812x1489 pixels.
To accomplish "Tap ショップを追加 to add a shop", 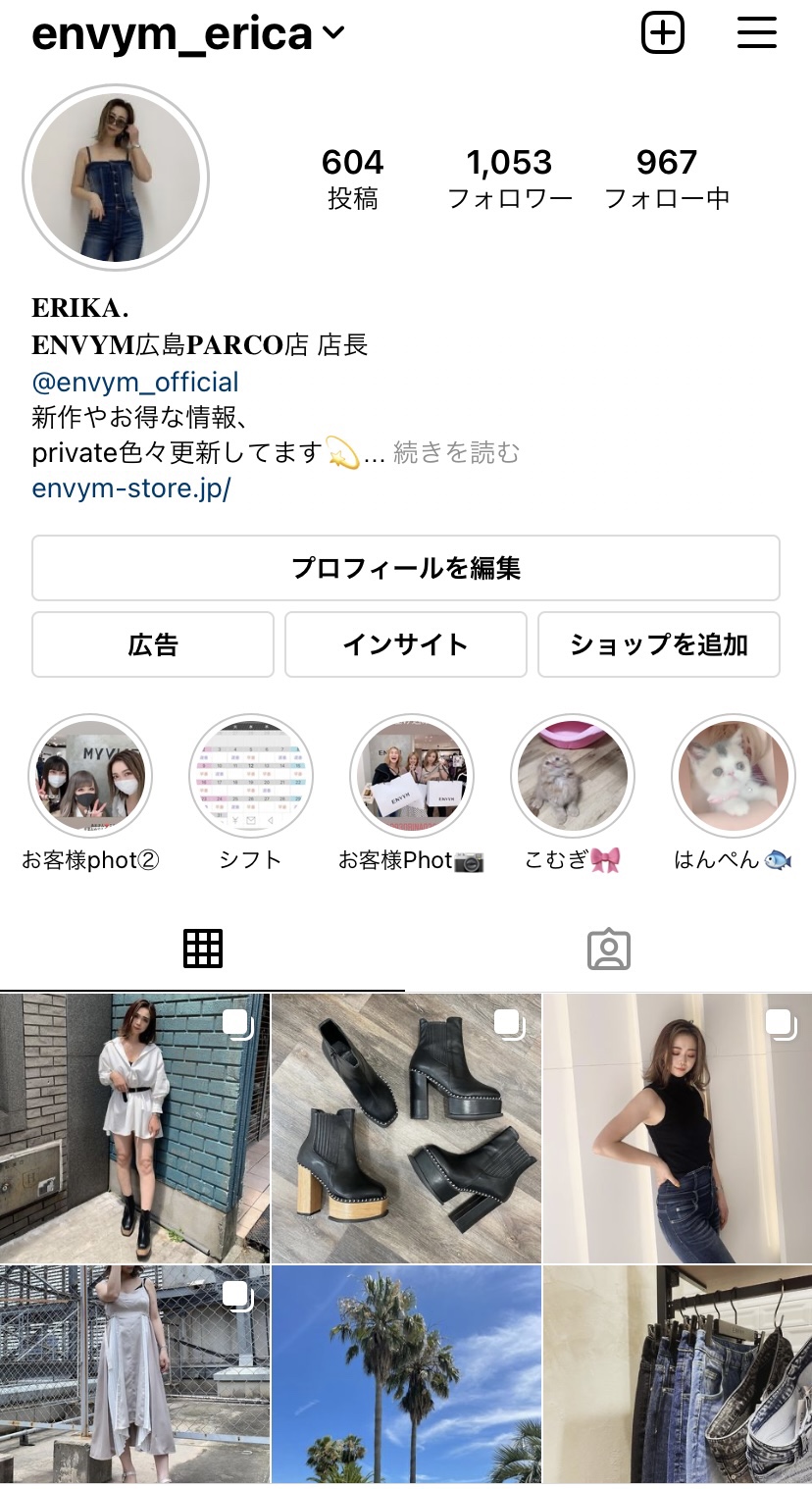I will click(659, 644).
